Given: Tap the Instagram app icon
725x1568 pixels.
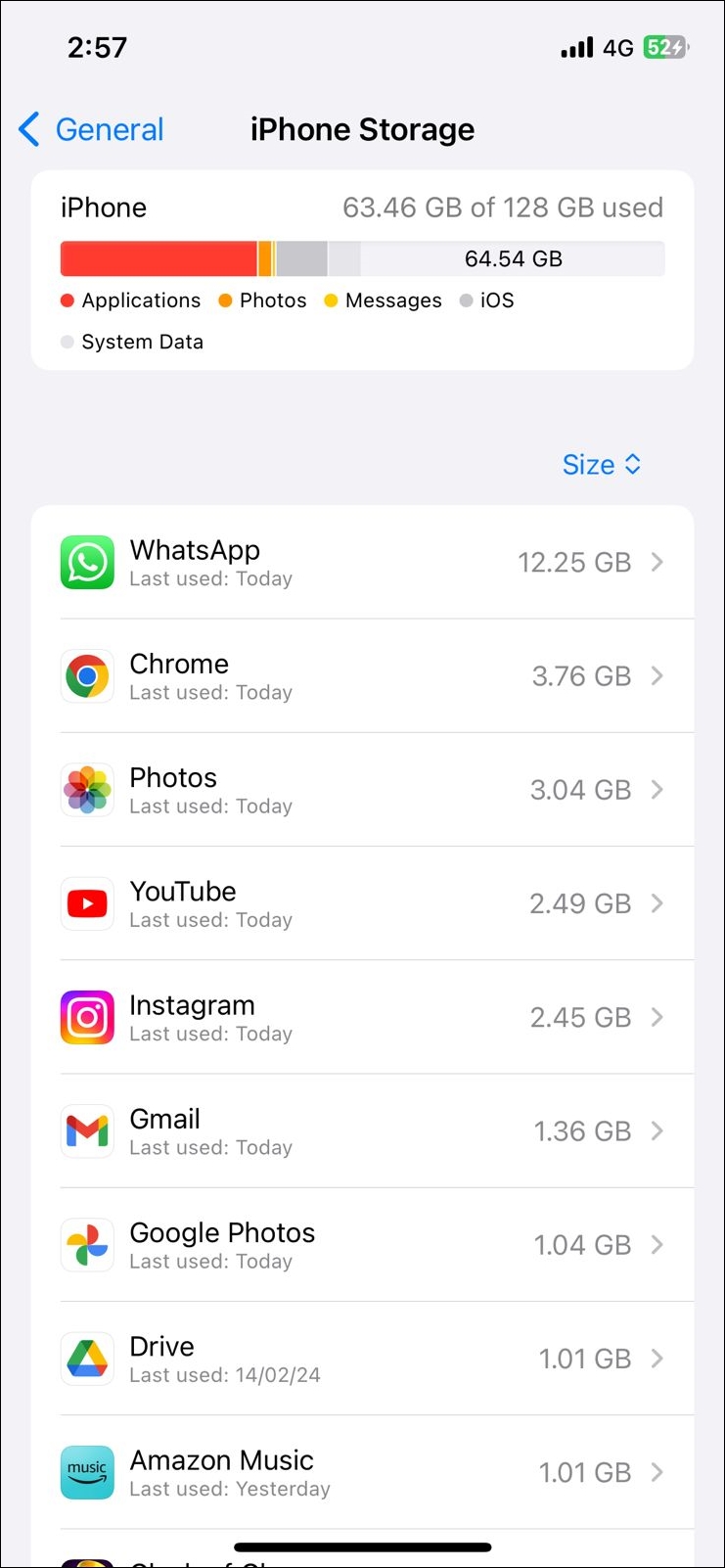Looking at the screenshot, I should (87, 1017).
